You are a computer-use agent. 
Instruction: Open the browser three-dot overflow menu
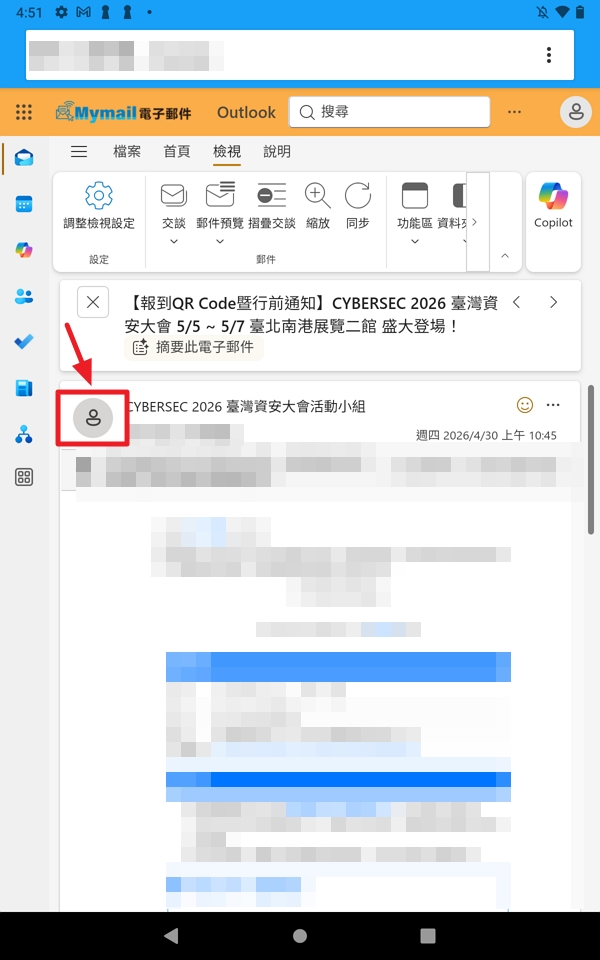coord(549,55)
